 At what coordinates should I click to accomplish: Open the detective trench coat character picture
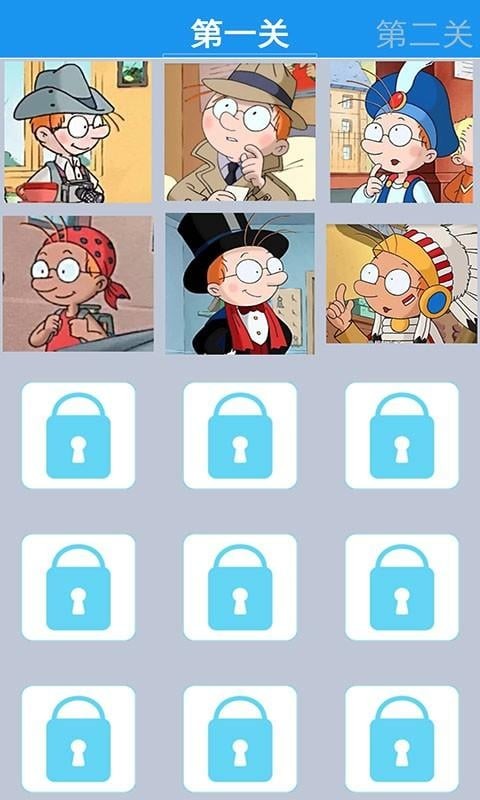click(x=240, y=132)
